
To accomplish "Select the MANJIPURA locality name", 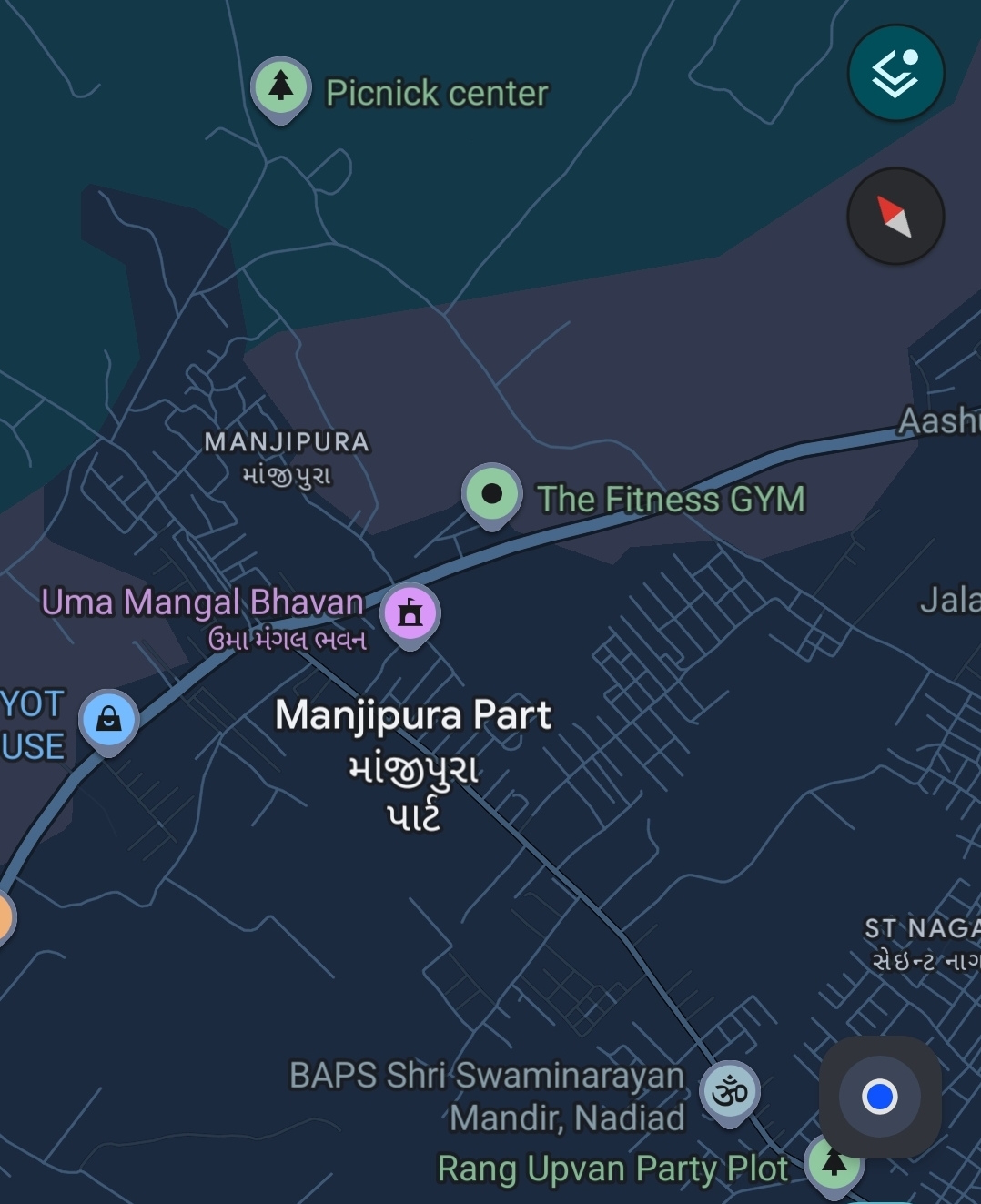I will coord(288,443).
